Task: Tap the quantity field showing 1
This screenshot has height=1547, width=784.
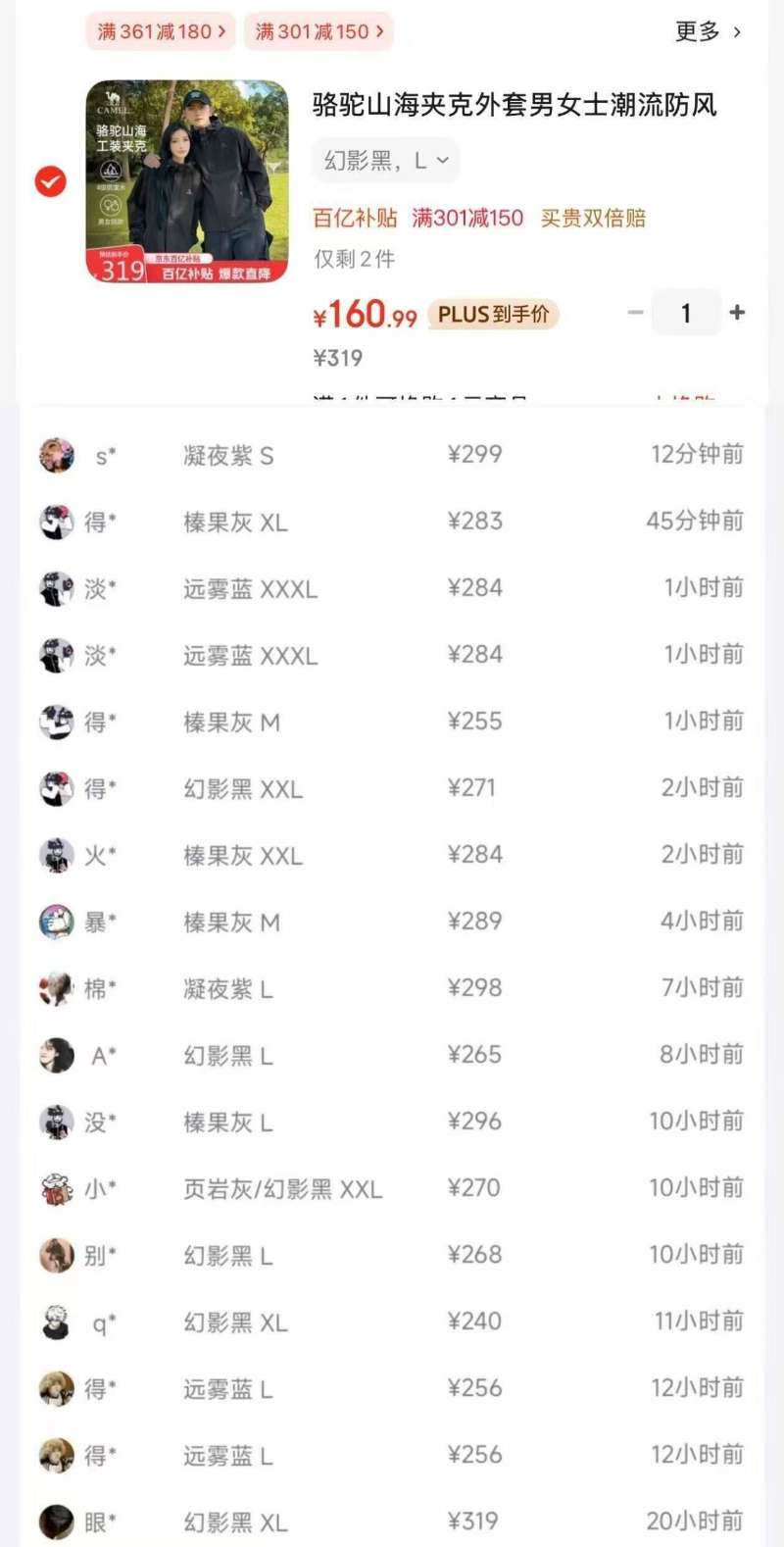Action: click(x=686, y=313)
